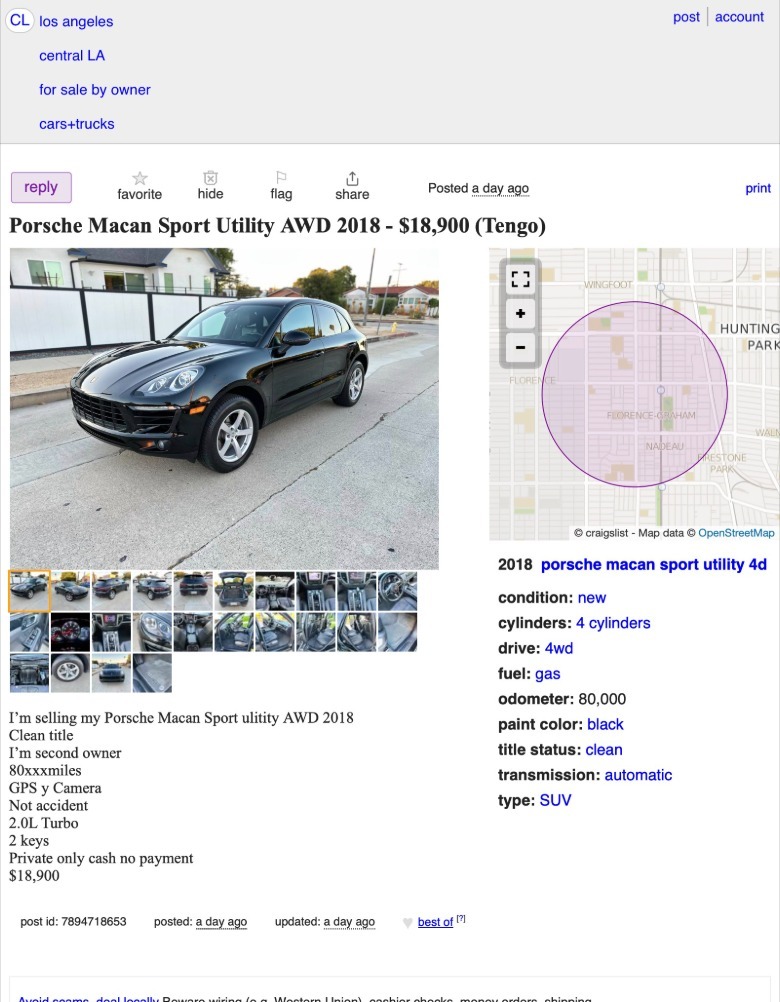Mark this listing as favorite
The image size is (780, 1002).
point(139,185)
